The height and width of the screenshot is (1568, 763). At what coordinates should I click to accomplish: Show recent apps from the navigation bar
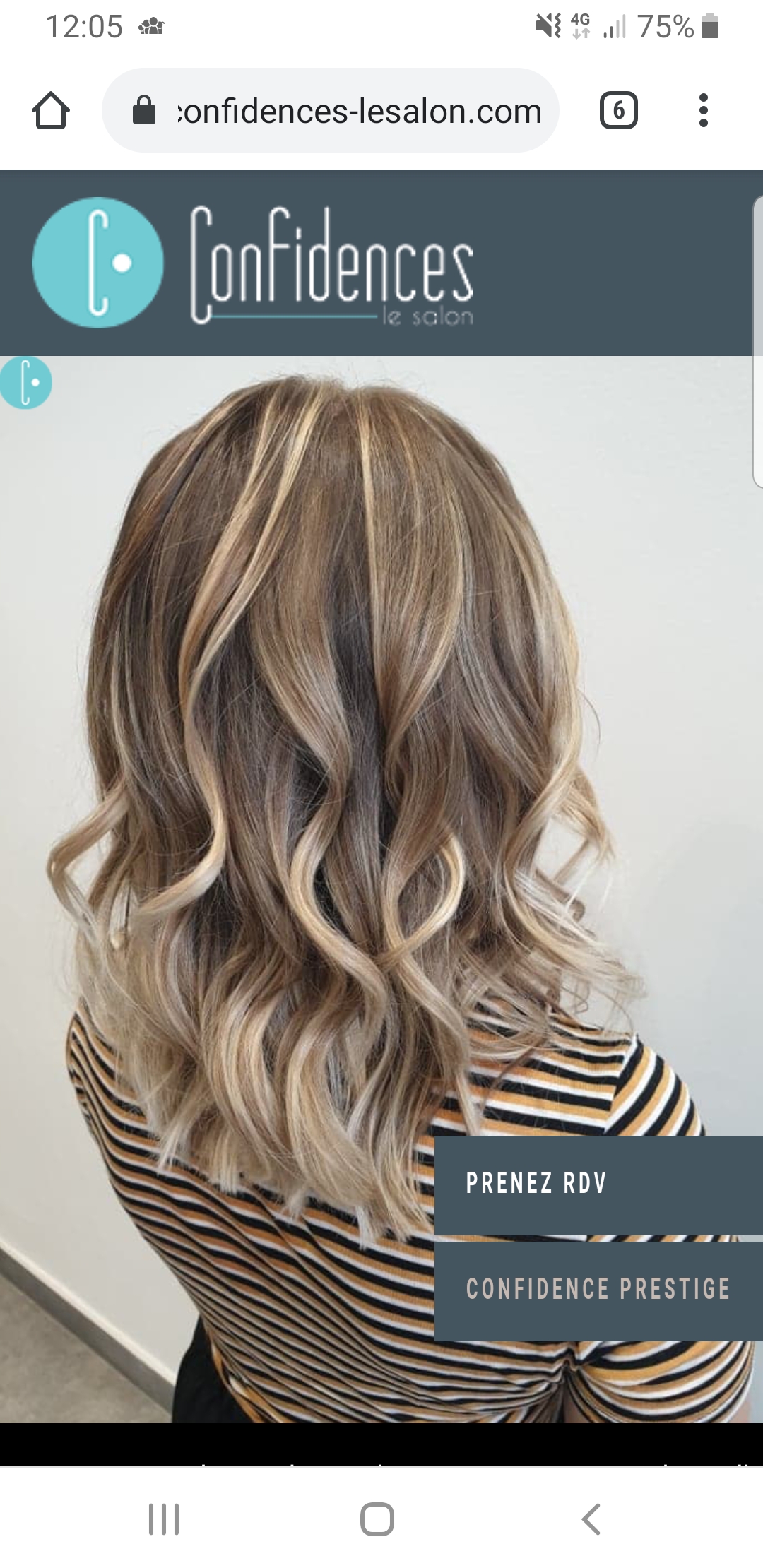[x=164, y=1519]
